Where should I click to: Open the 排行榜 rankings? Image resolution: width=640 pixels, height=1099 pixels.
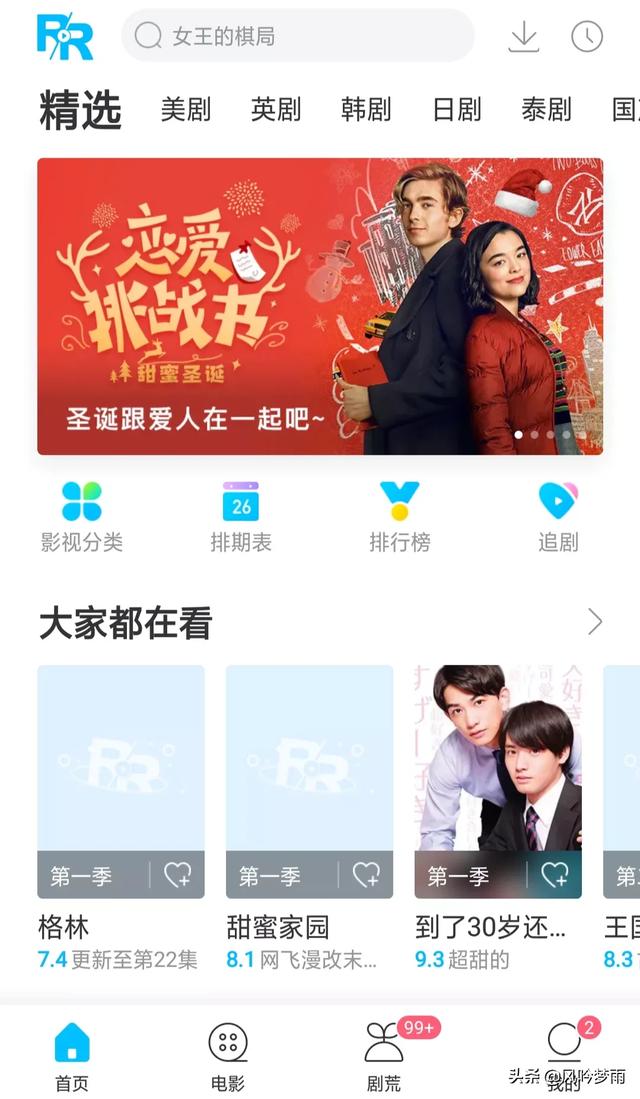[400, 518]
